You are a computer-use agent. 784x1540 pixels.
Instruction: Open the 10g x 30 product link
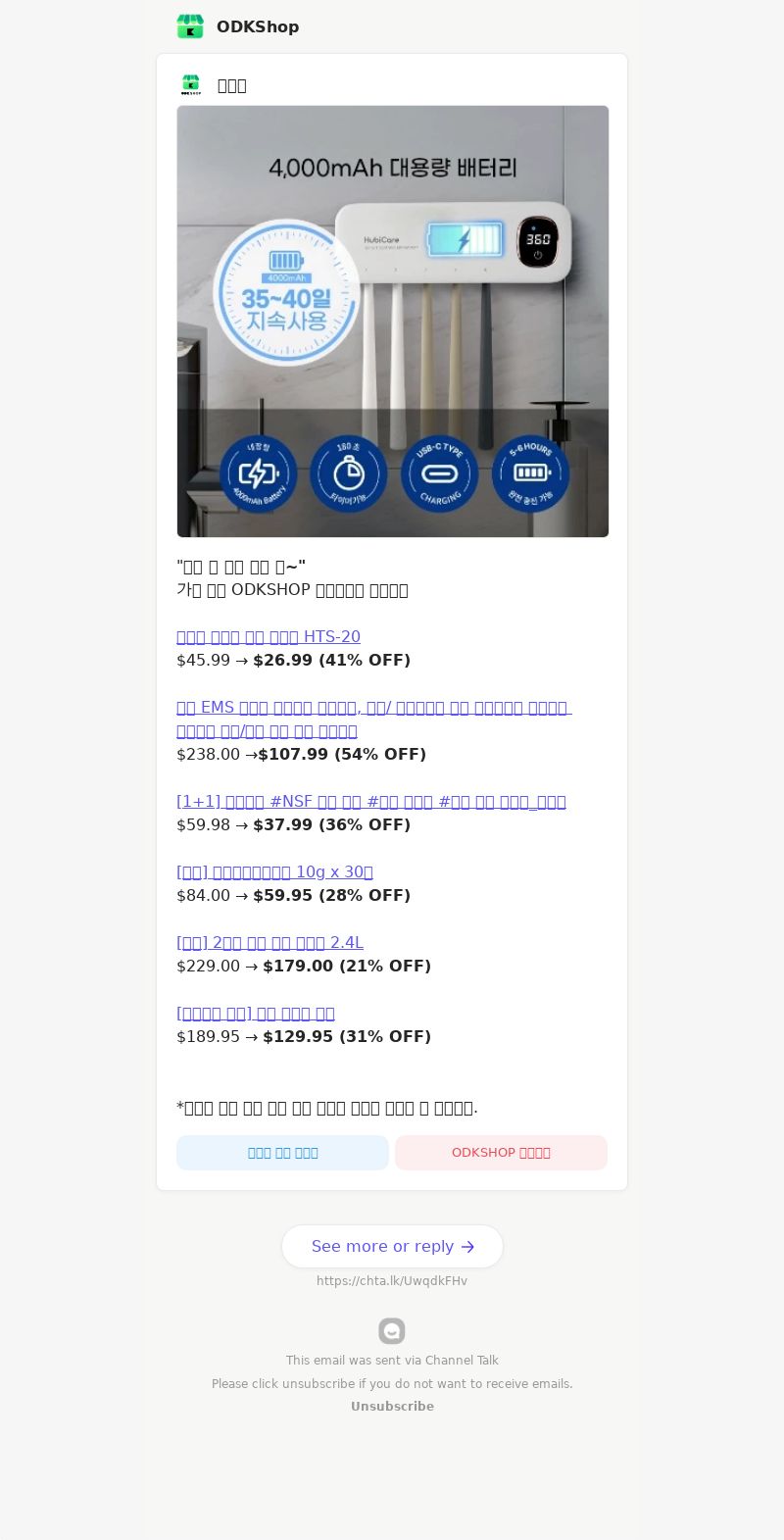pyautogui.click(x=274, y=872)
